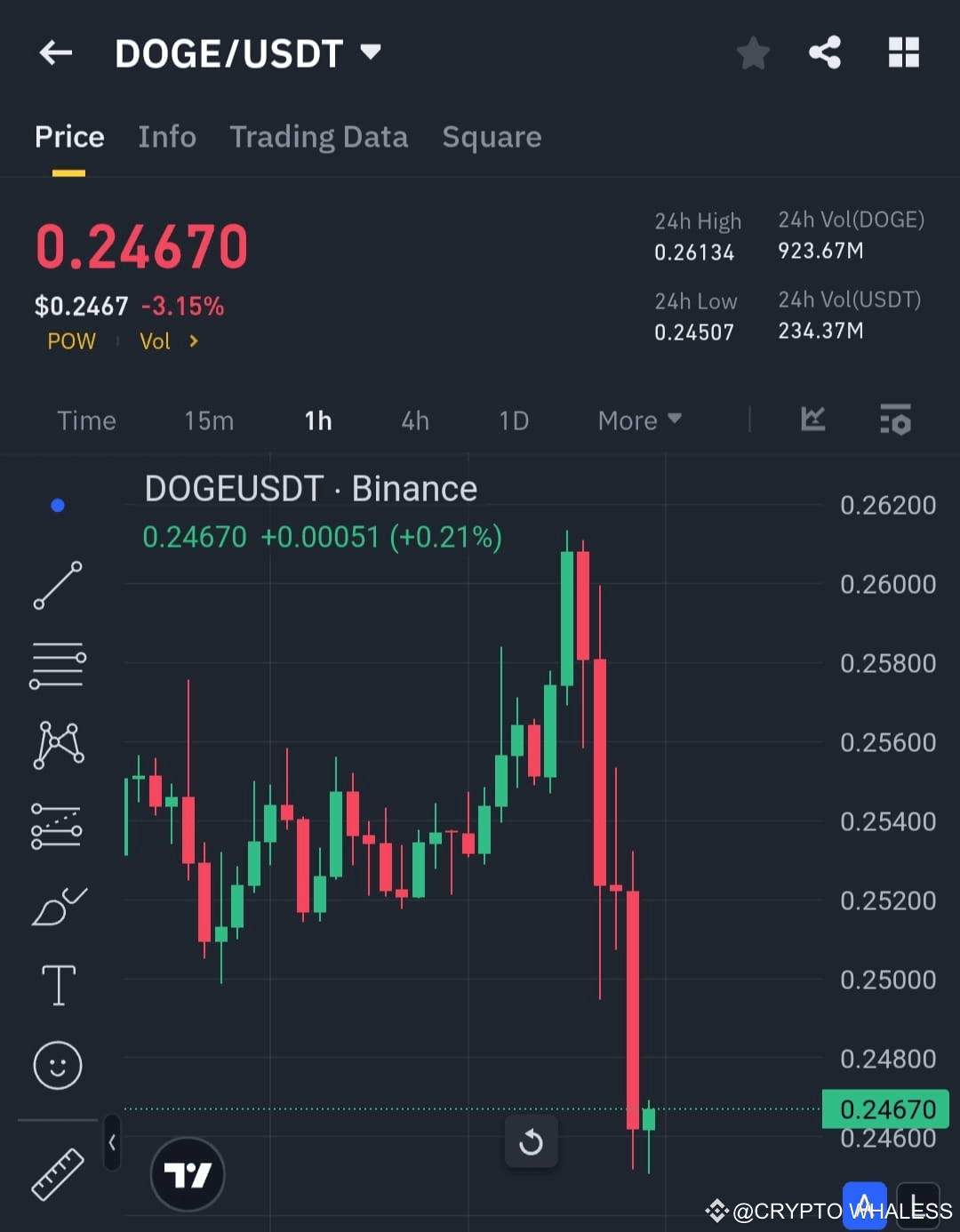Screen dimensions: 960x1232
Task: Open the Emoji sticker tool
Action: pos(58,1065)
